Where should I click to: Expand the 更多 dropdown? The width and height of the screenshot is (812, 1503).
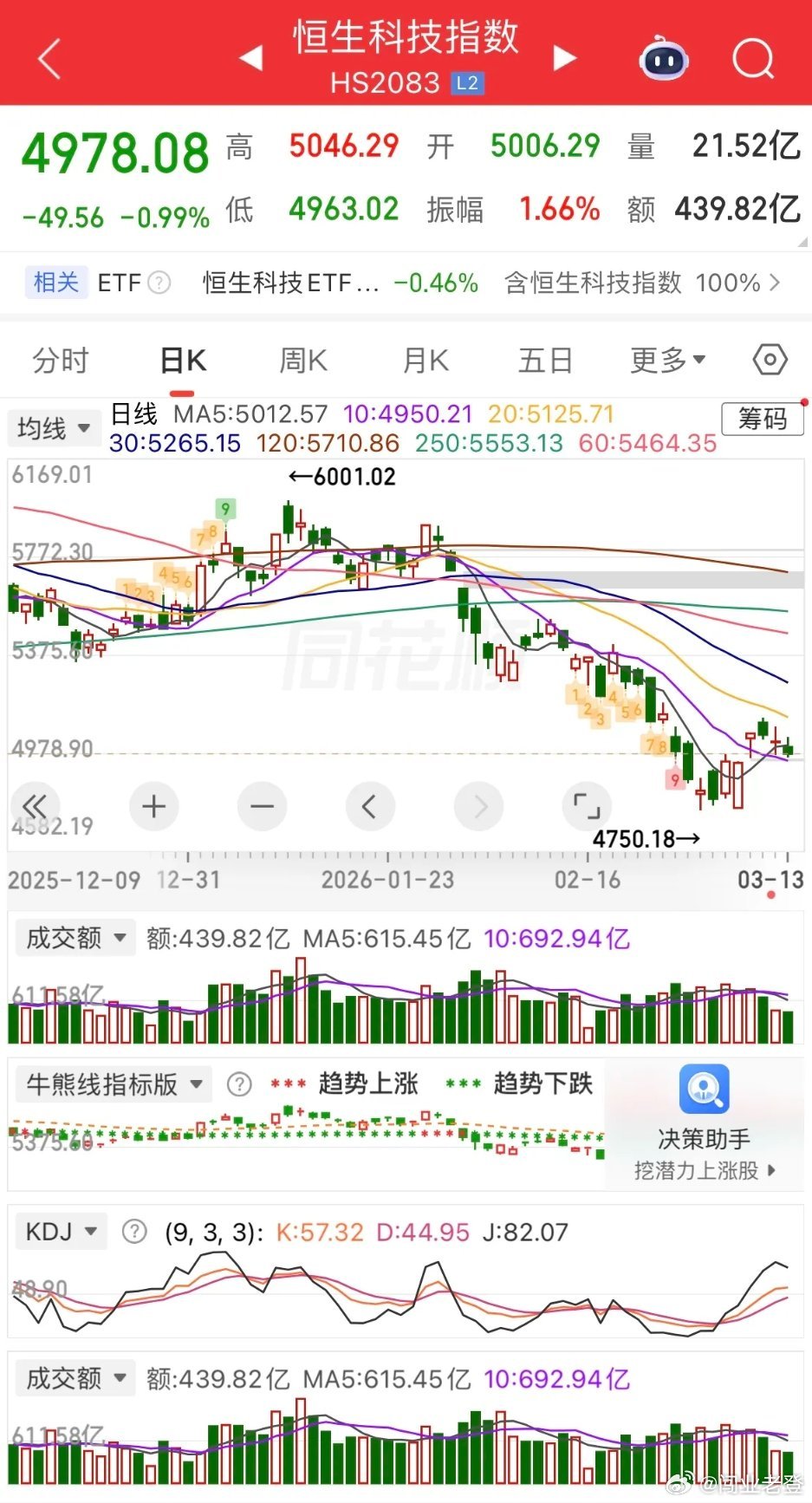pos(667,361)
